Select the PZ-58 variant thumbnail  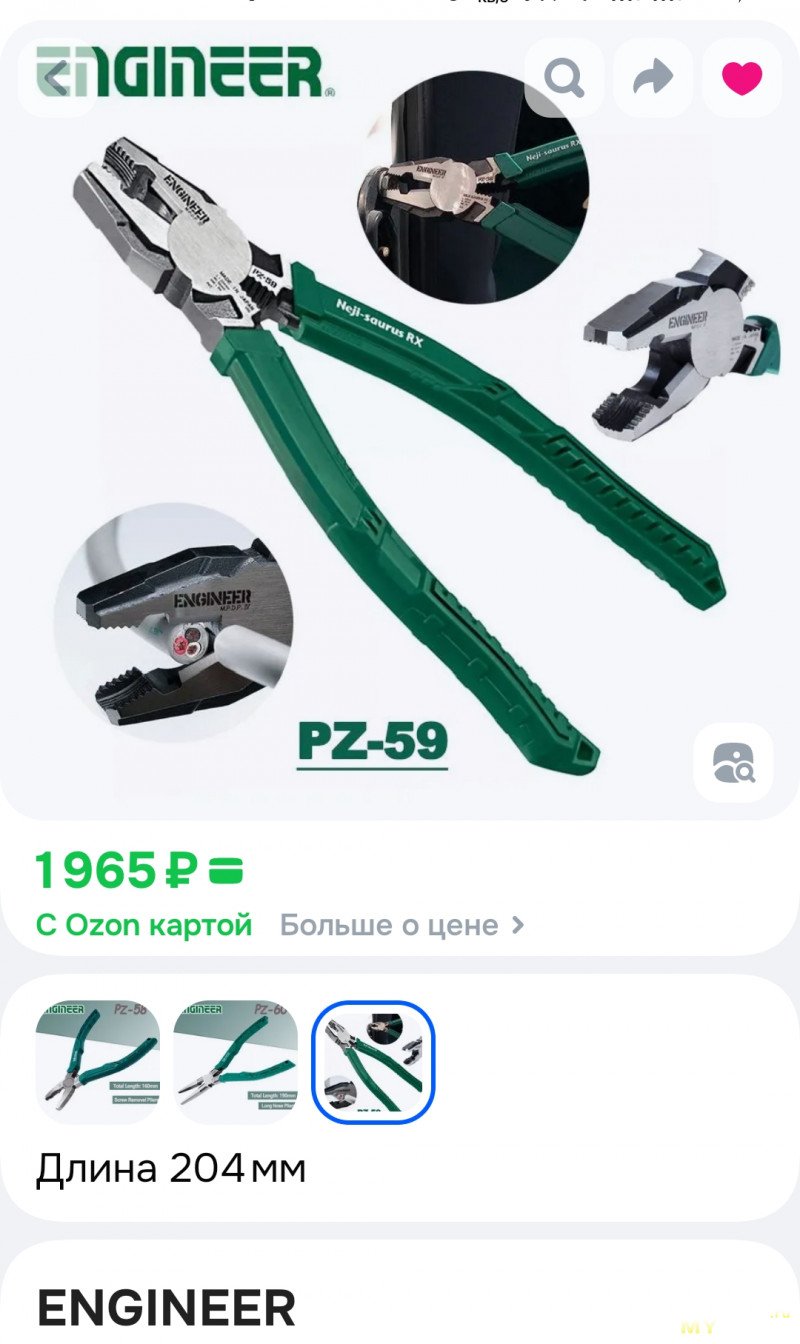[97, 1061]
